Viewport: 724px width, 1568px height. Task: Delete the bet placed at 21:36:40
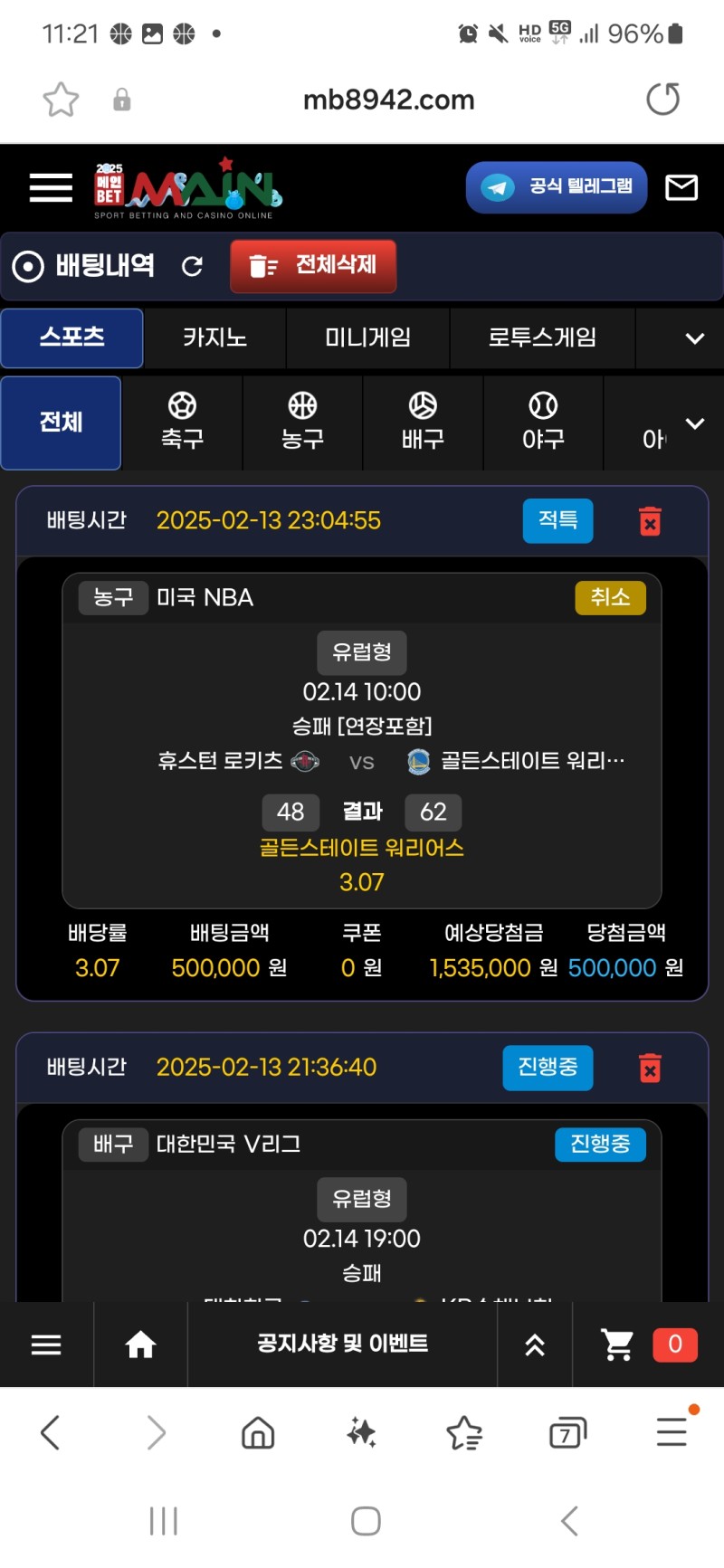(650, 1068)
